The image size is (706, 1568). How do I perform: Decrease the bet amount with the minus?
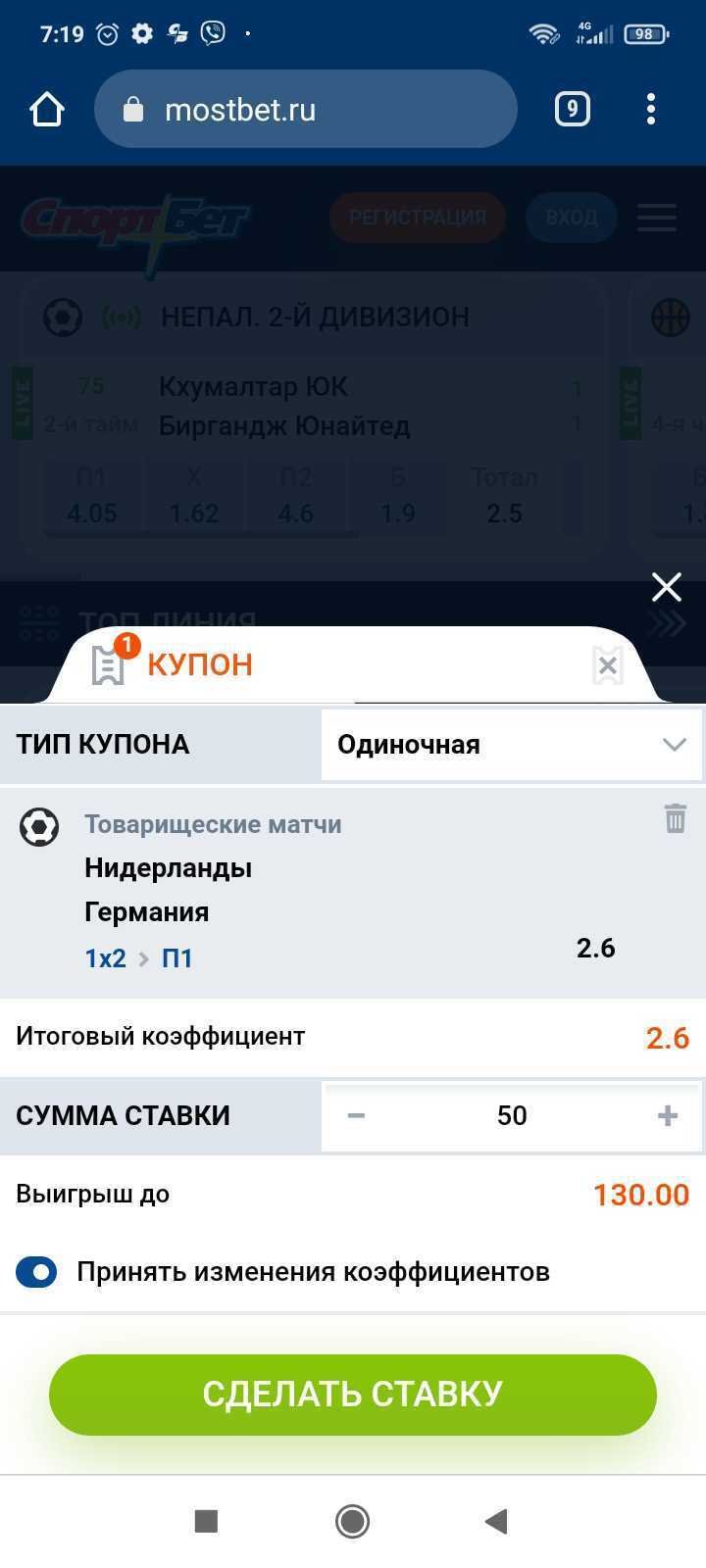(356, 1115)
